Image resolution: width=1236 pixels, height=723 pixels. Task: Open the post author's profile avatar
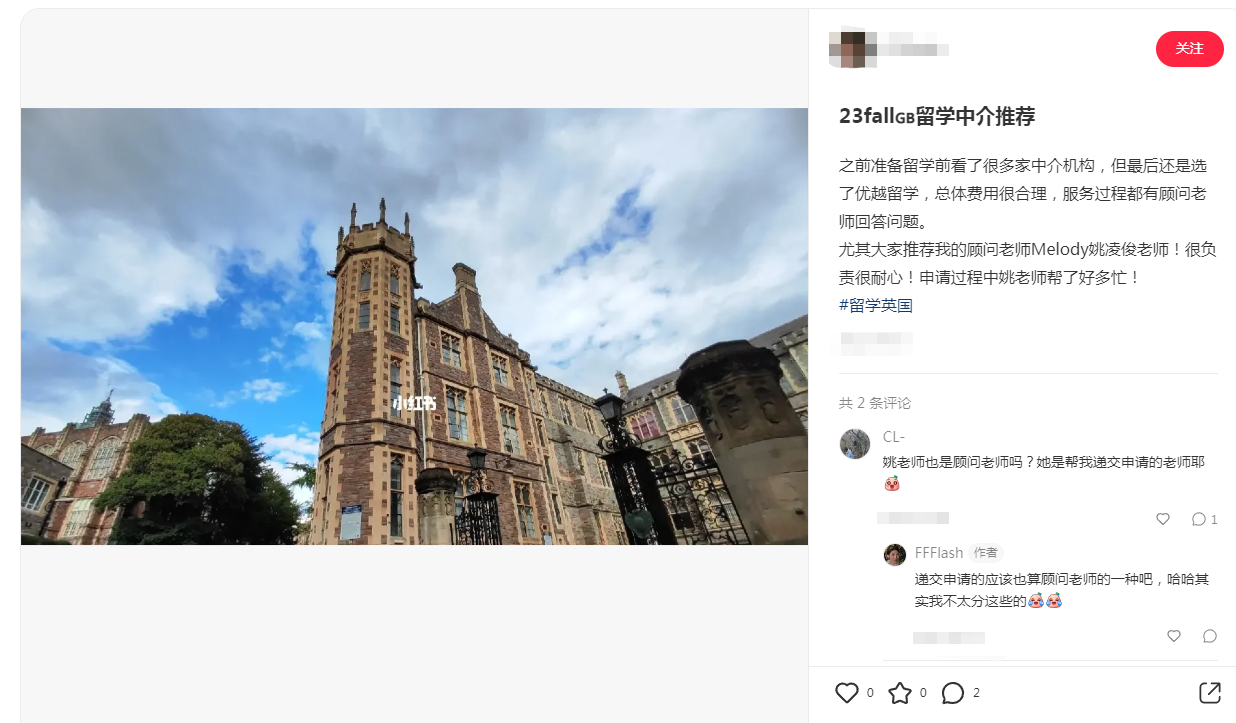(x=853, y=48)
